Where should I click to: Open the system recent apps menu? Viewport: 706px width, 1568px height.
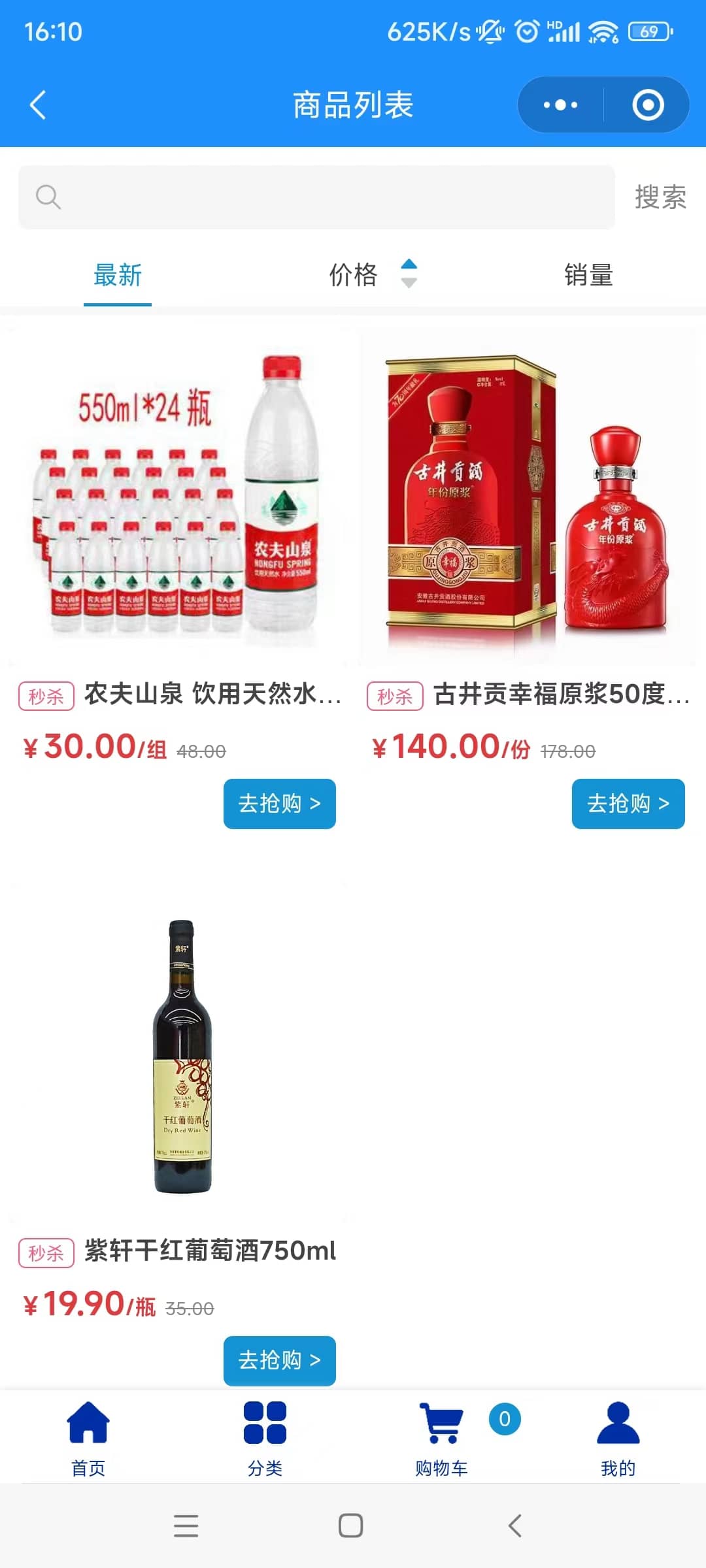tap(186, 1526)
